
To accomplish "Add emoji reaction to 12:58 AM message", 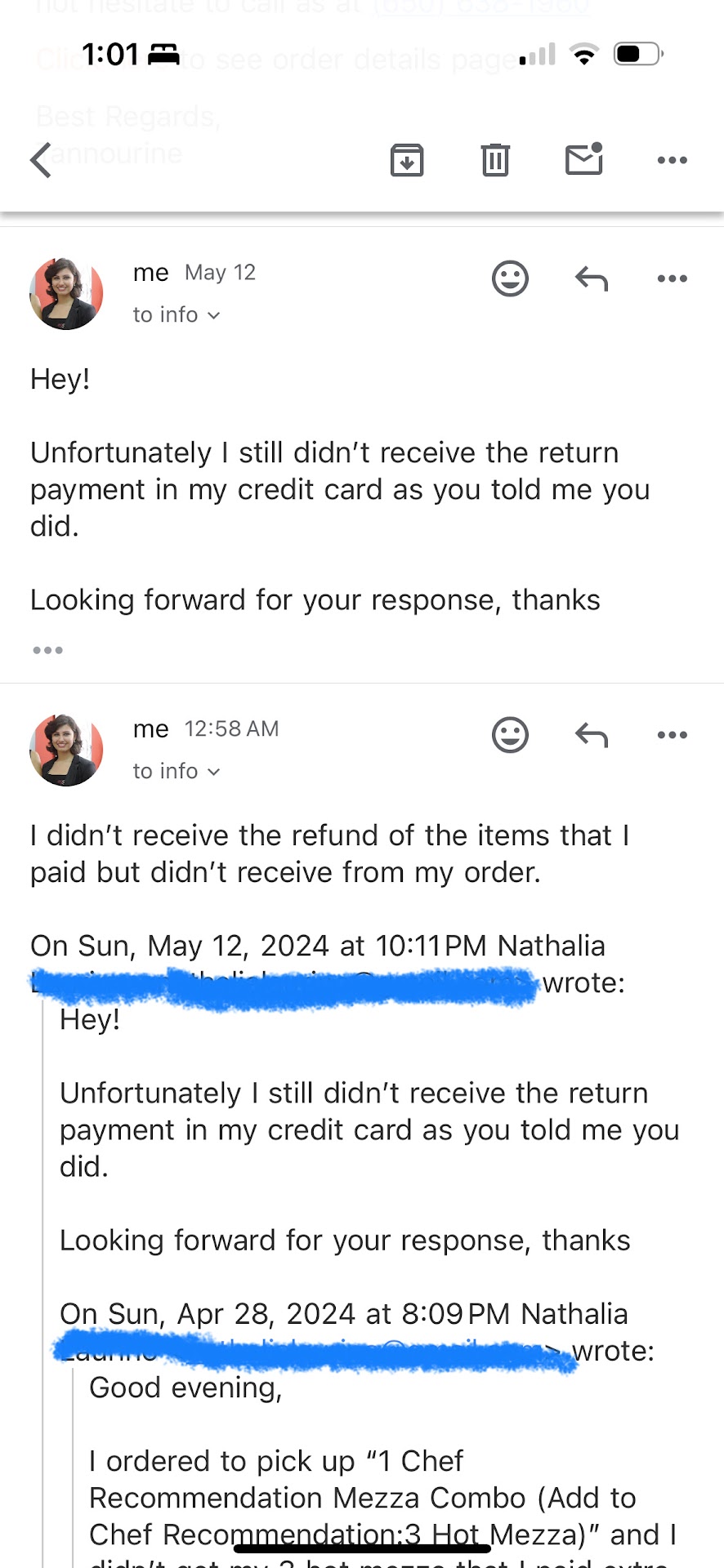I will 510,735.
